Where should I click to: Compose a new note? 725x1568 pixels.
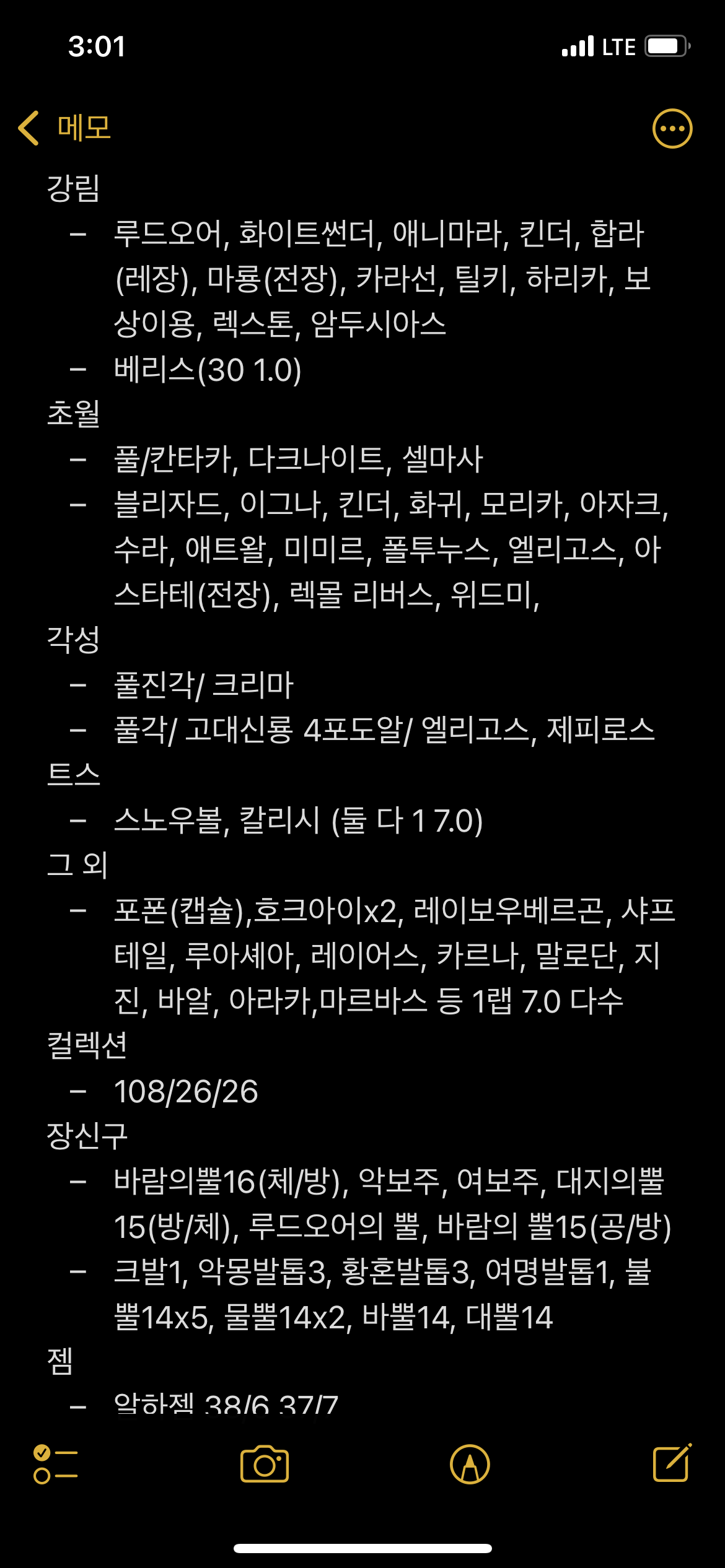(x=672, y=1464)
